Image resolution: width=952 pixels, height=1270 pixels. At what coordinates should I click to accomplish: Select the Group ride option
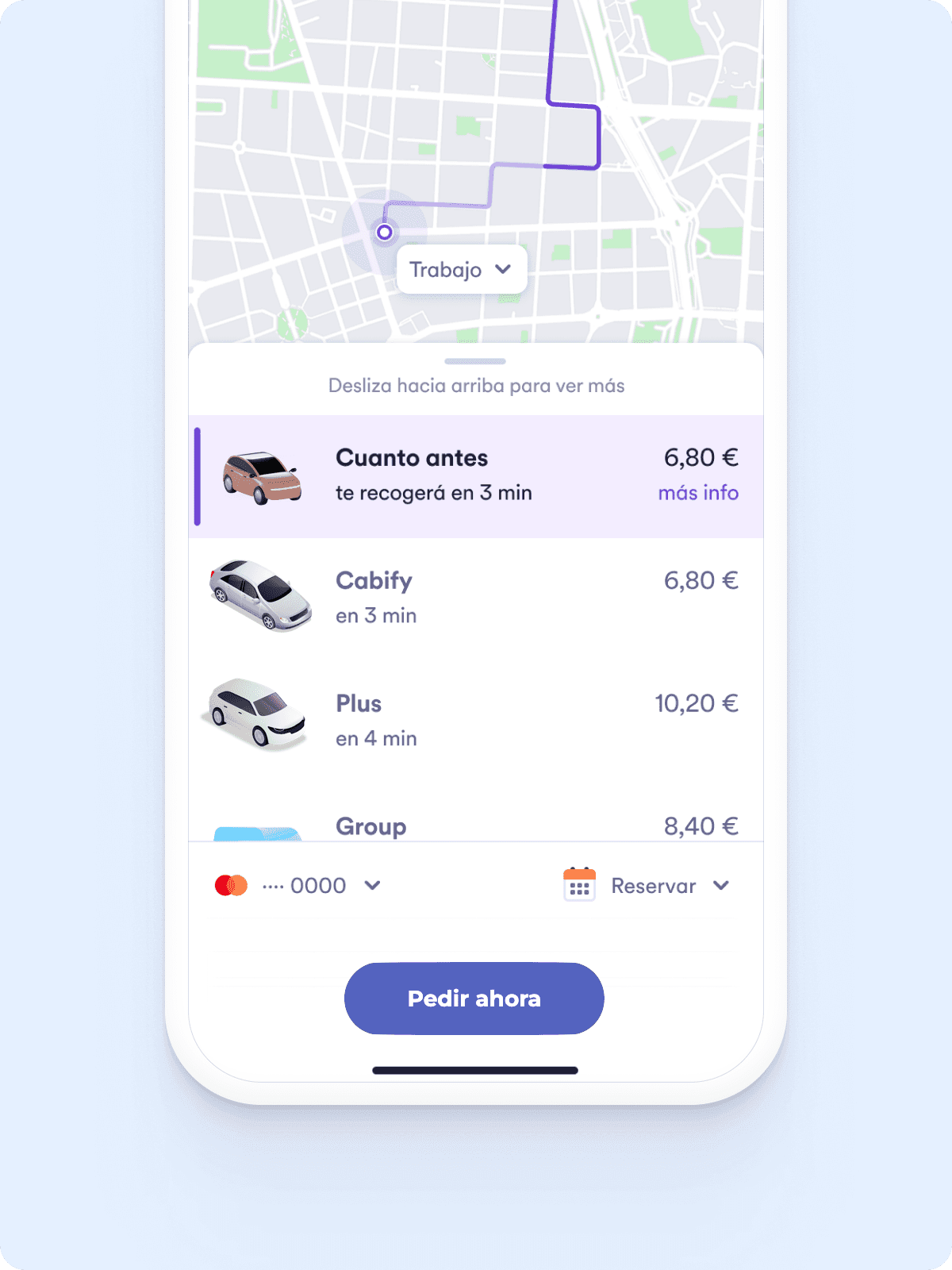(474, 826)
